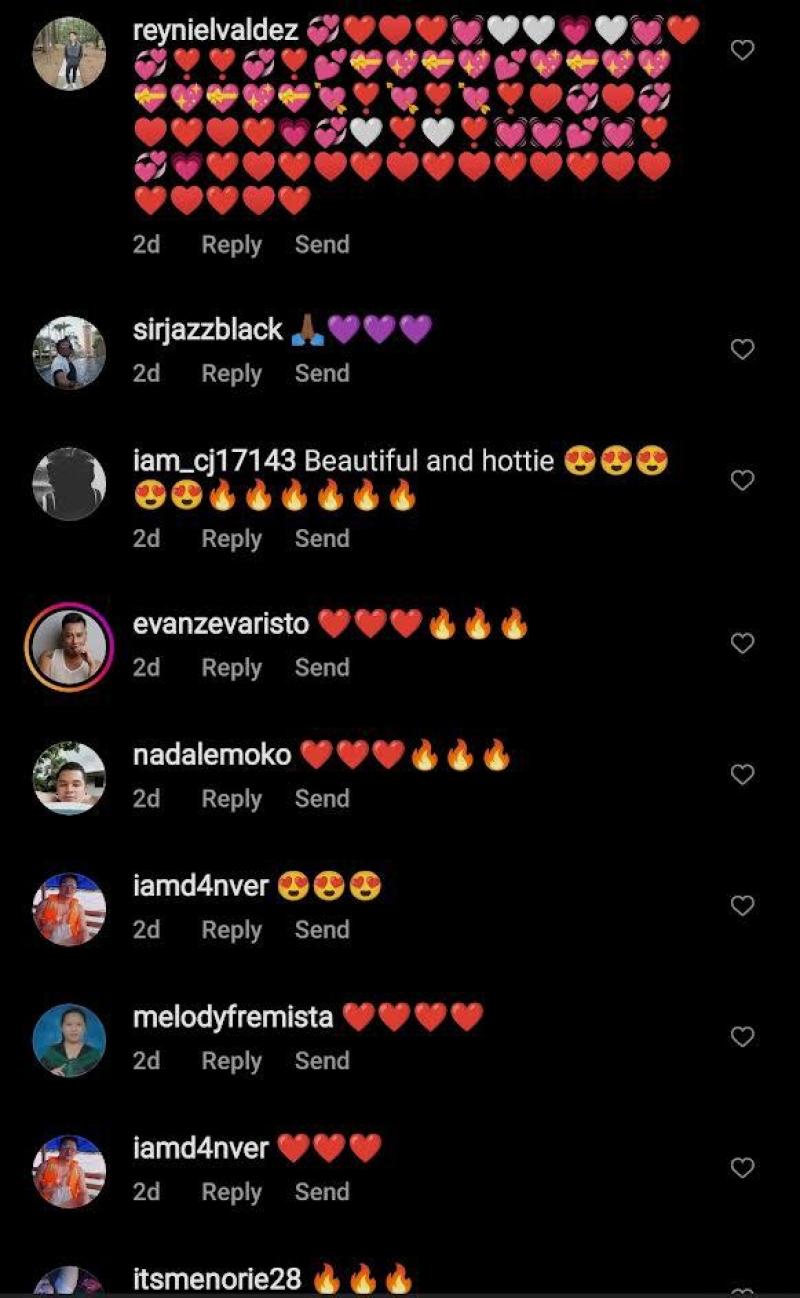The image size is (800, 1298).
Task: Like nadalemoko's comment
Action: click(x=742, y=774)
